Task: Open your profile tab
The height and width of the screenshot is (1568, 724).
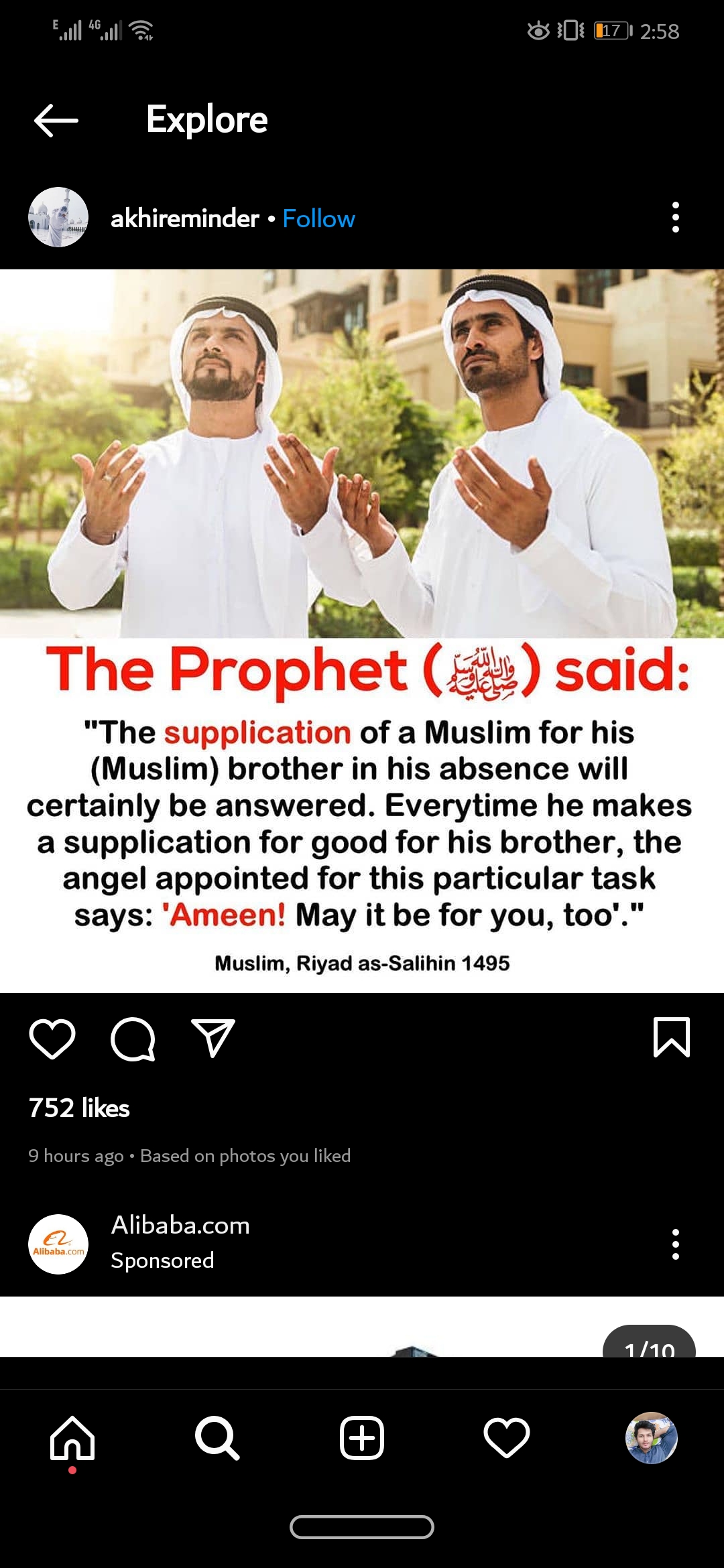Action: pyautogui.click(x=651, y=1438)
